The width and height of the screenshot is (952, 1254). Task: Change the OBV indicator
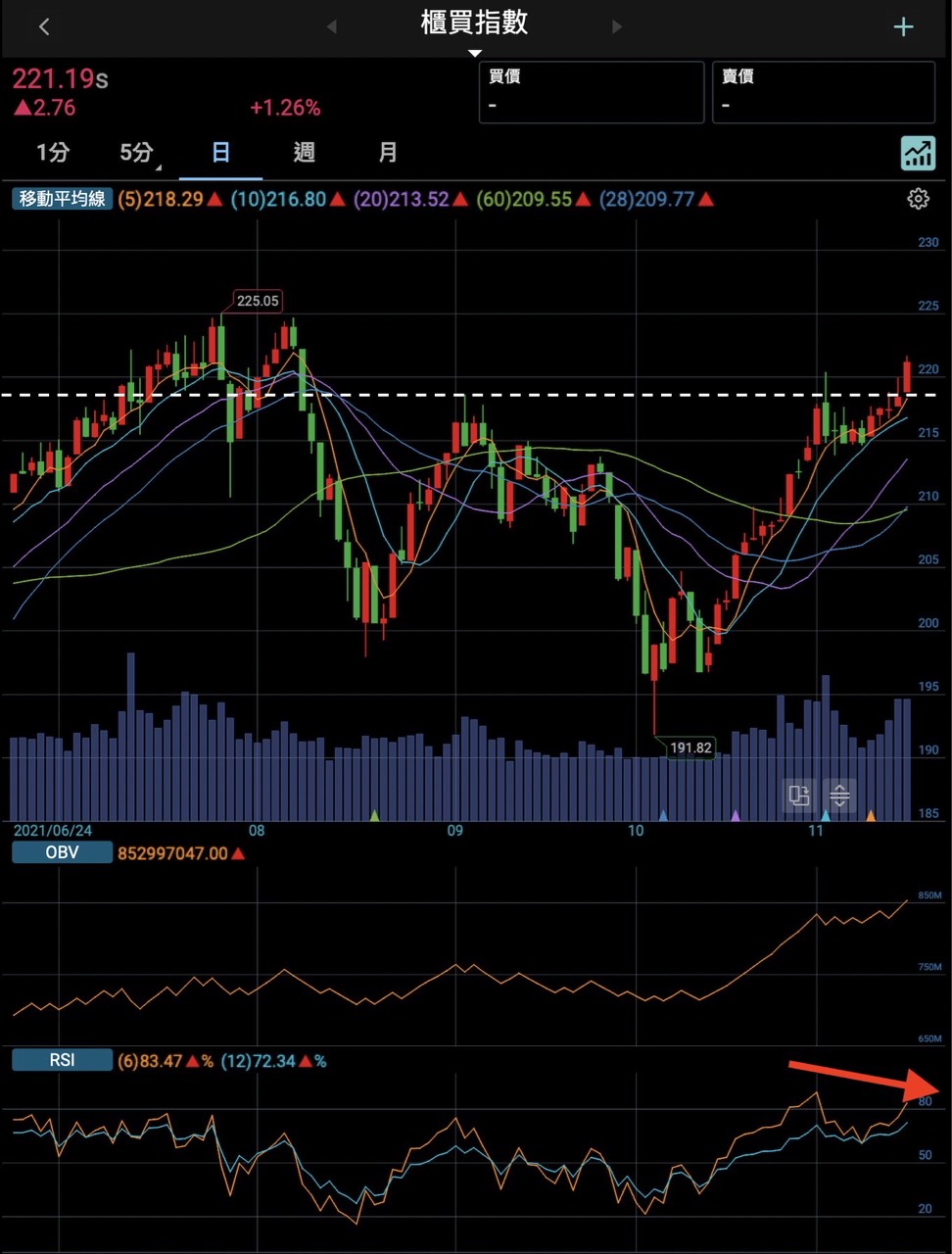point(62,852)
